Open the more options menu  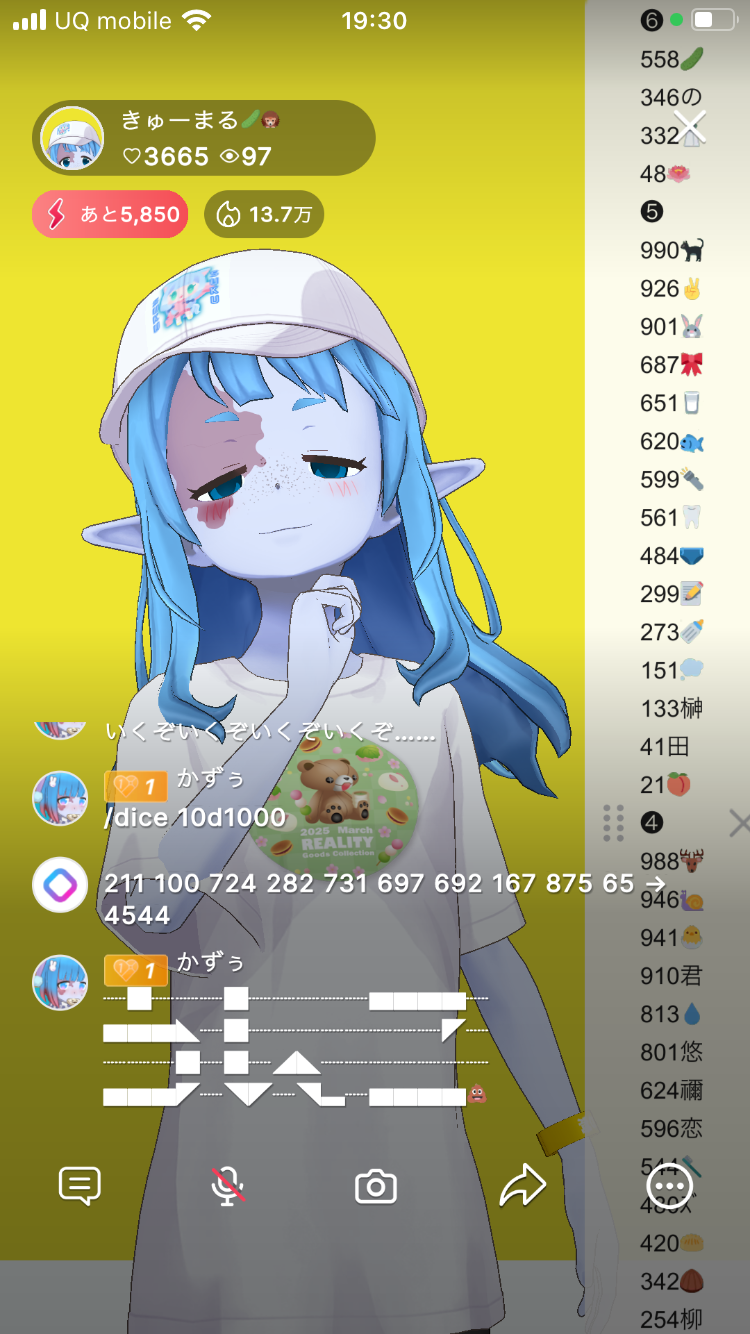[669, 1186]
